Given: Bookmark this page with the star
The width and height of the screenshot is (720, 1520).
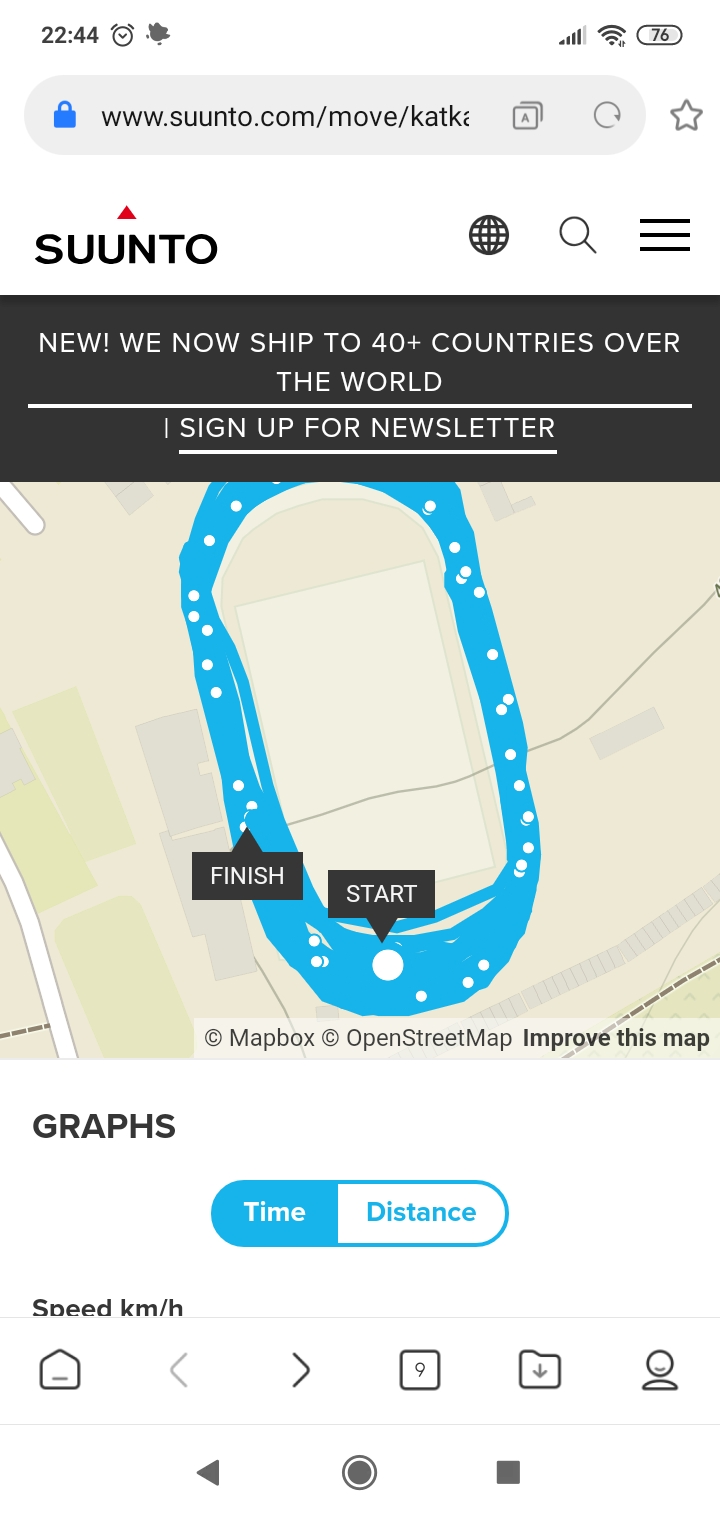Looking at the screenshot, I should click(686, 116).
